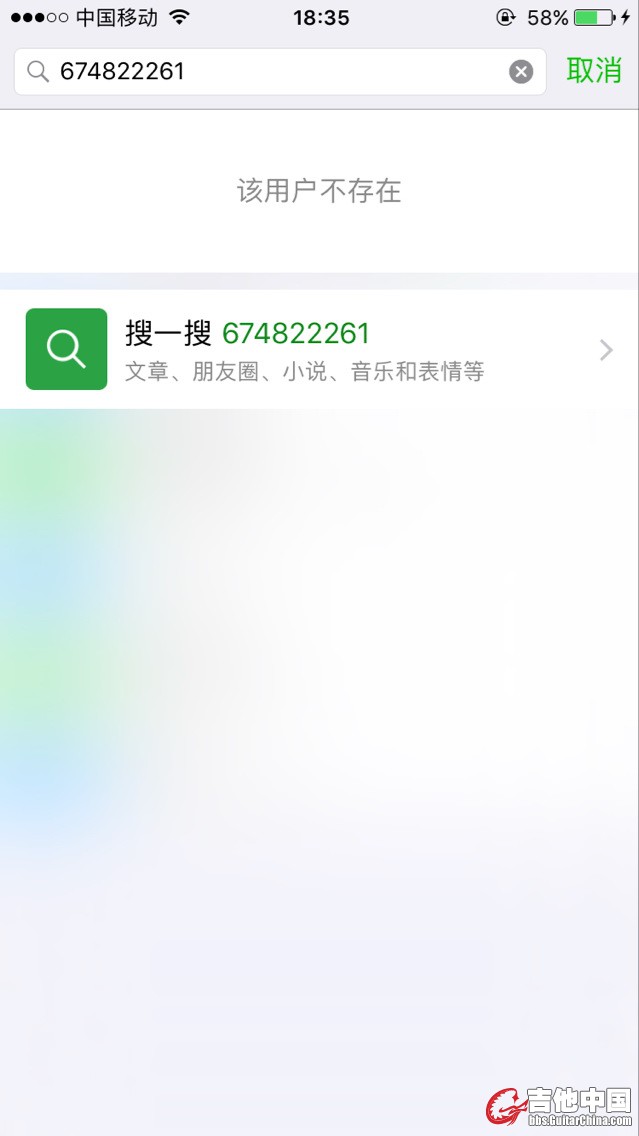Clear the search text with the X icon
639x1136 pixels.
[x=521, y=72]
